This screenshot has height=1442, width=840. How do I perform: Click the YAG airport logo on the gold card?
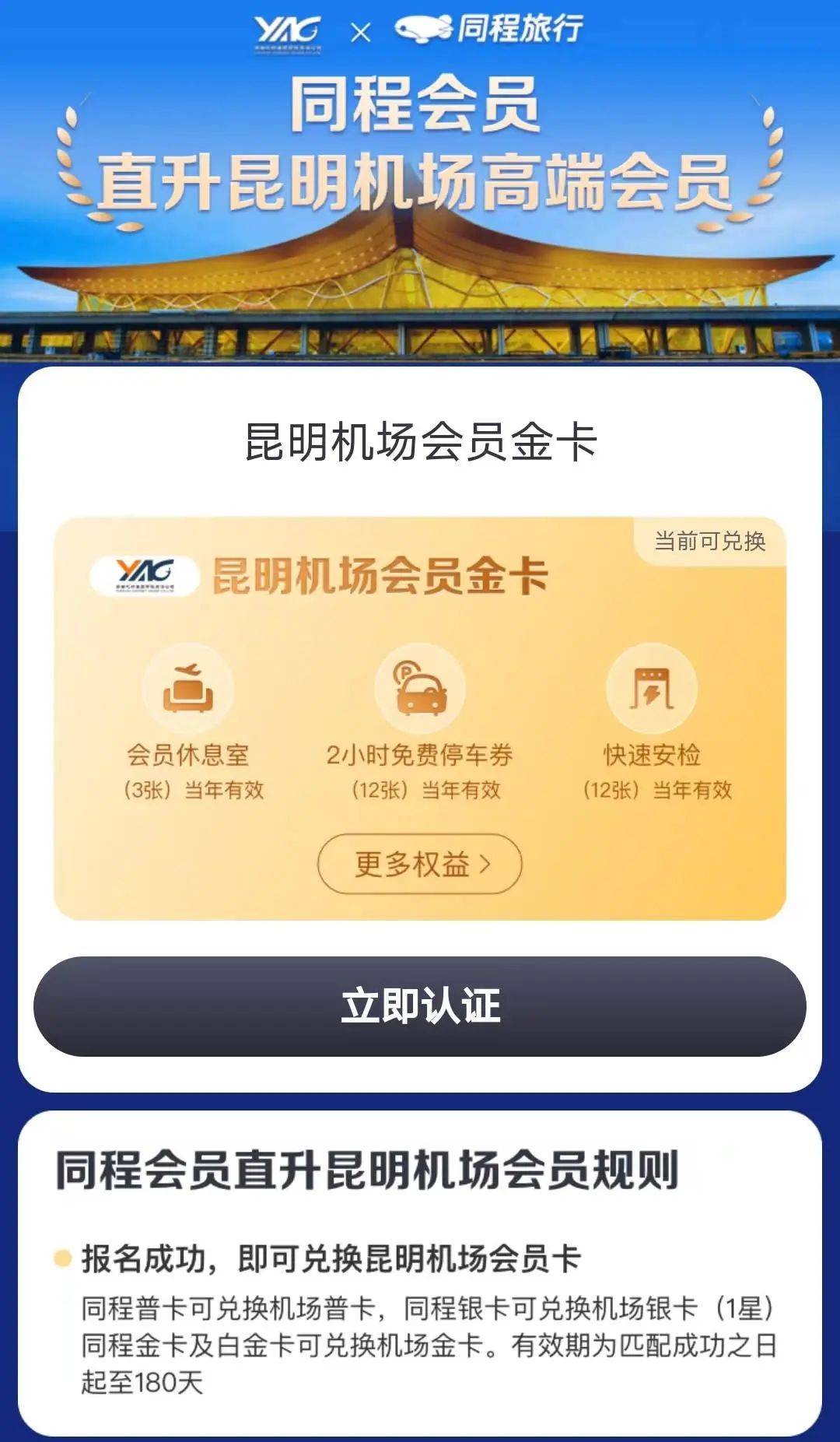click(x=145, y=575)
